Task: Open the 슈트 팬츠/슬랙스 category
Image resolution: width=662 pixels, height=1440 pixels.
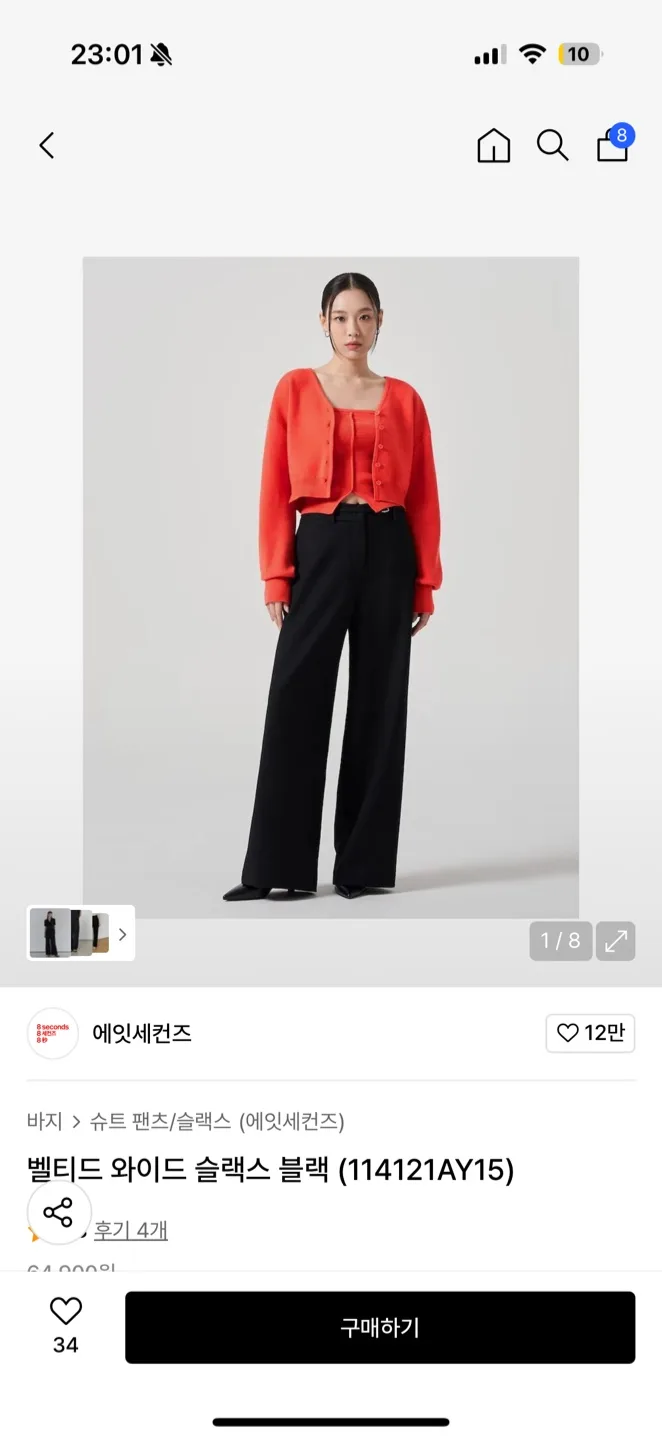Action: [160, 1121]
